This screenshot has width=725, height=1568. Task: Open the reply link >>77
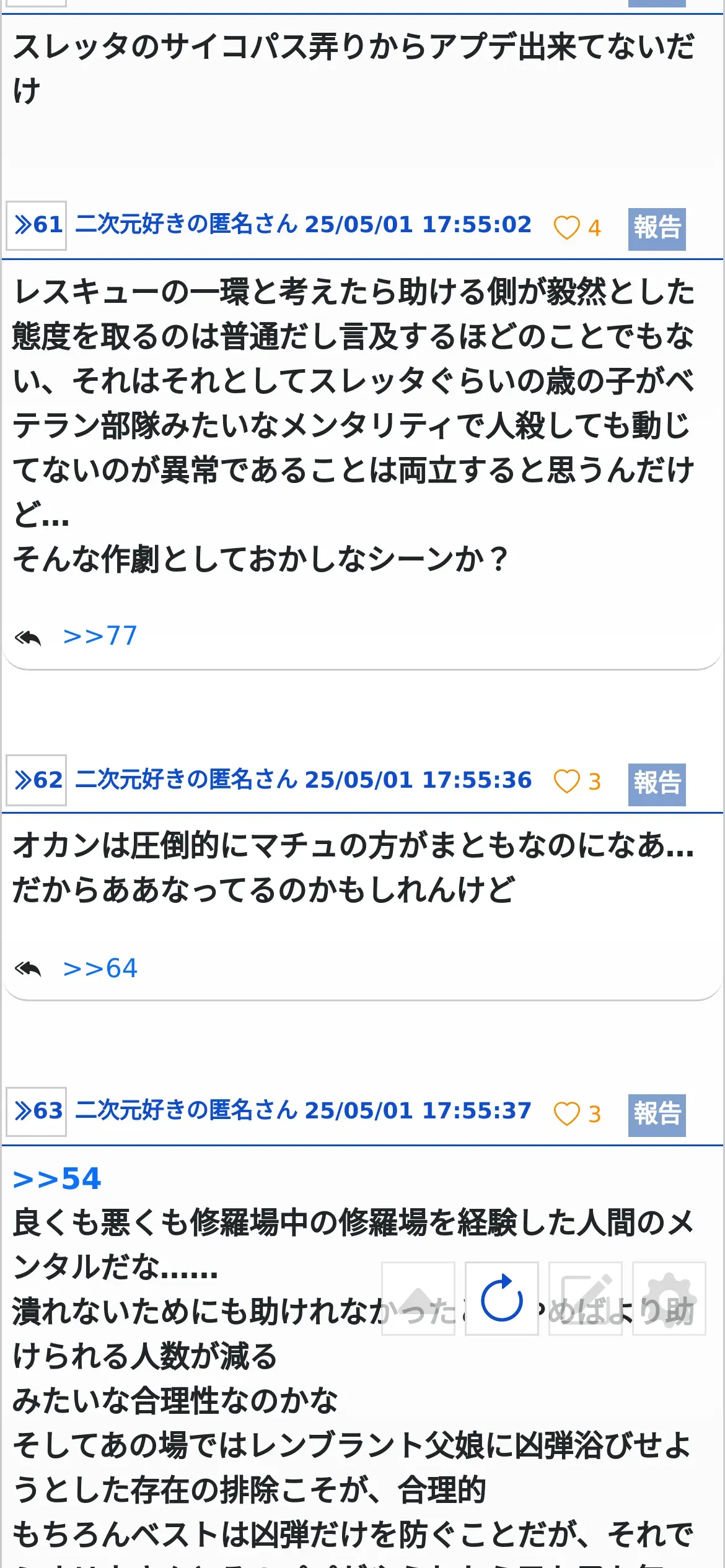point(100,636)
